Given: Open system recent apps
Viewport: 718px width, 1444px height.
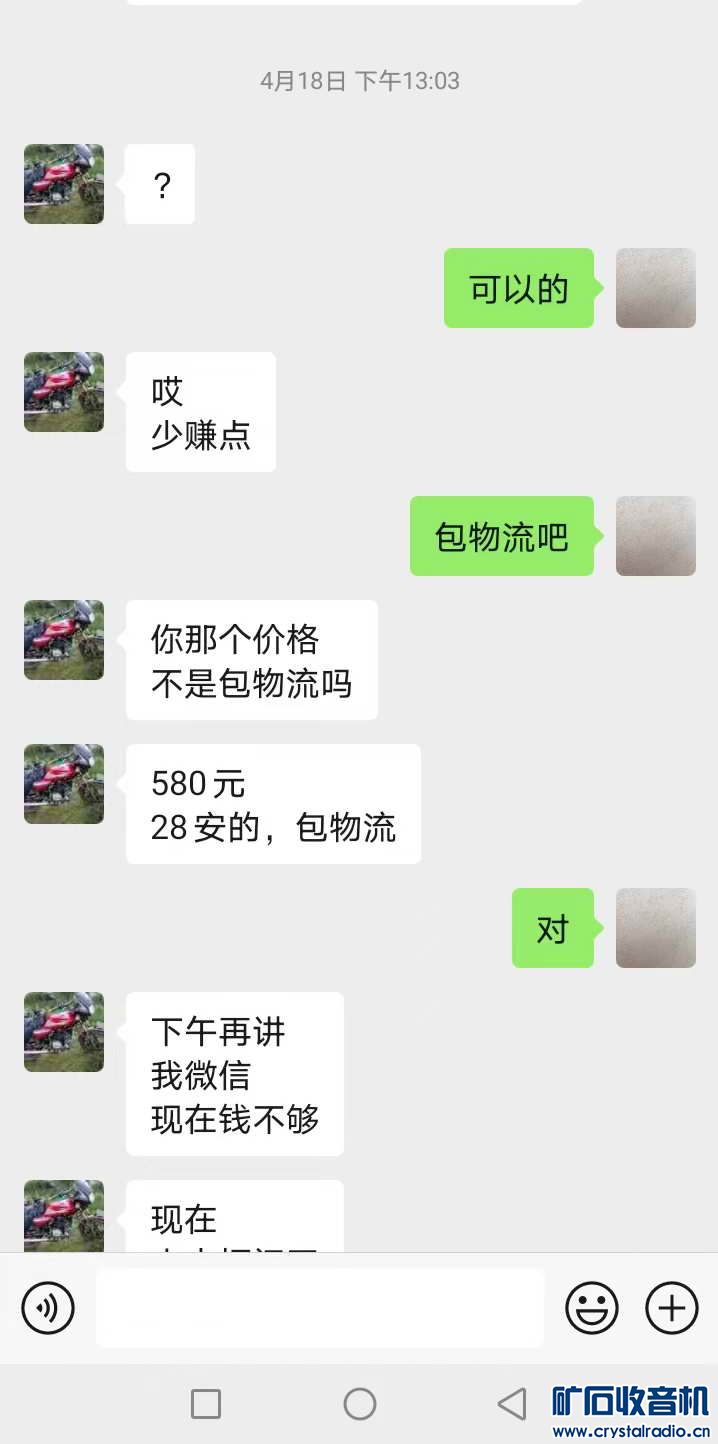Looking at the screenshot, I should (206, 1404).
